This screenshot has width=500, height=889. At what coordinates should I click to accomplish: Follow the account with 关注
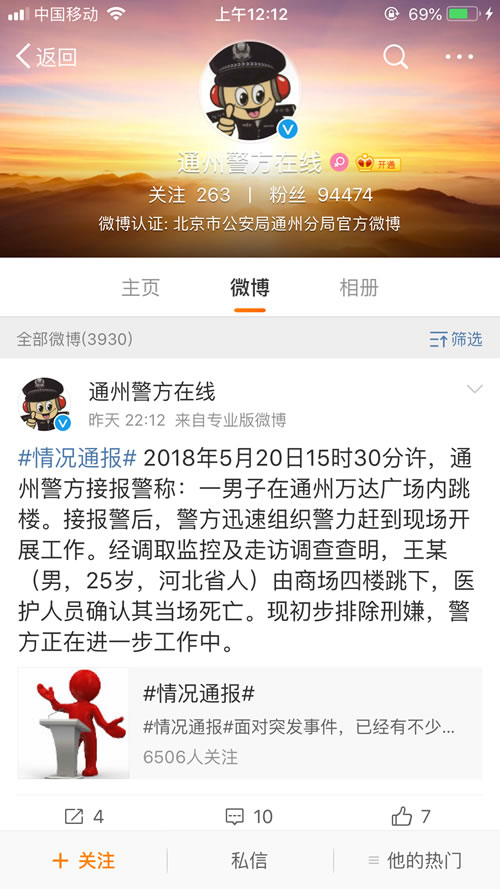83,861
